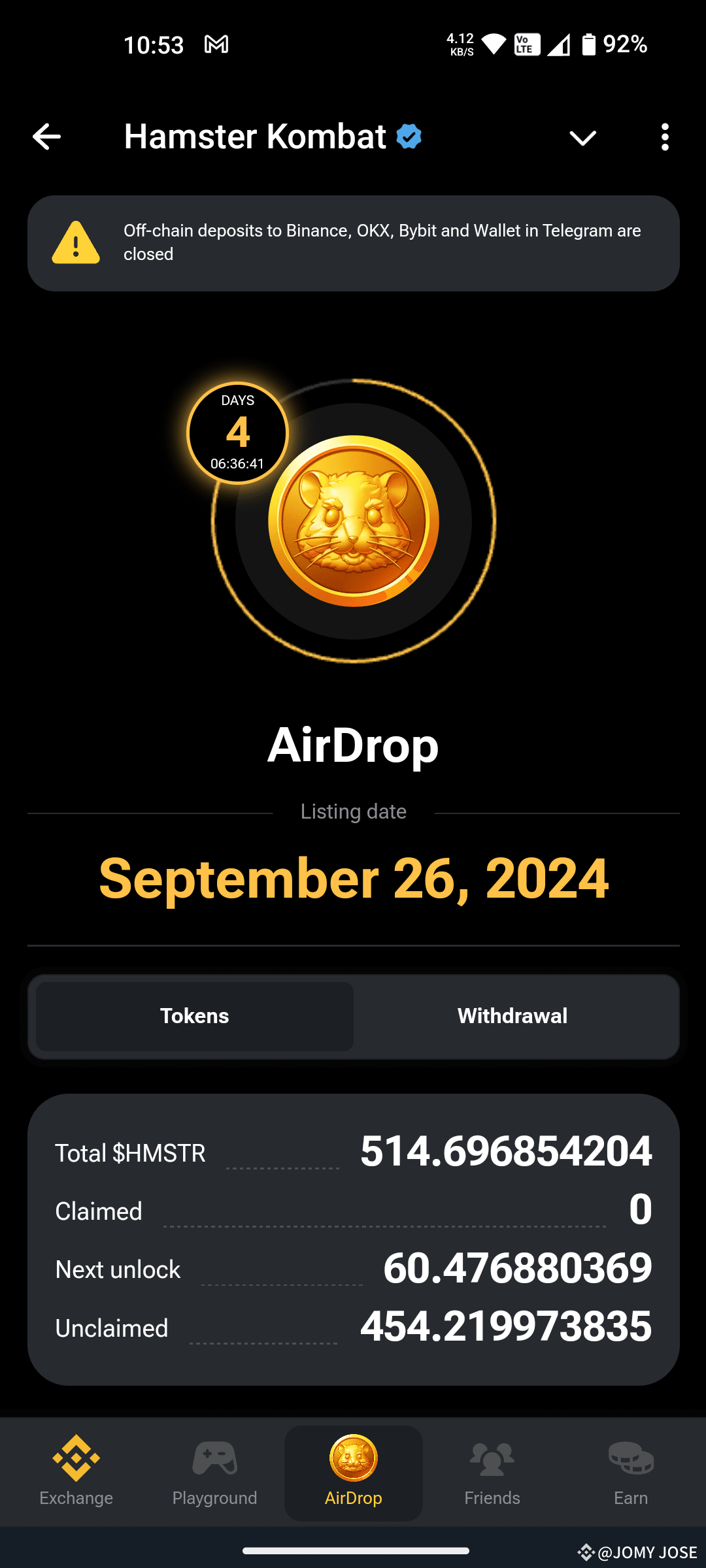Tap the 4-day countdown progress ring
Screen dimensions: 706x1568
click(x=237, y=432)
